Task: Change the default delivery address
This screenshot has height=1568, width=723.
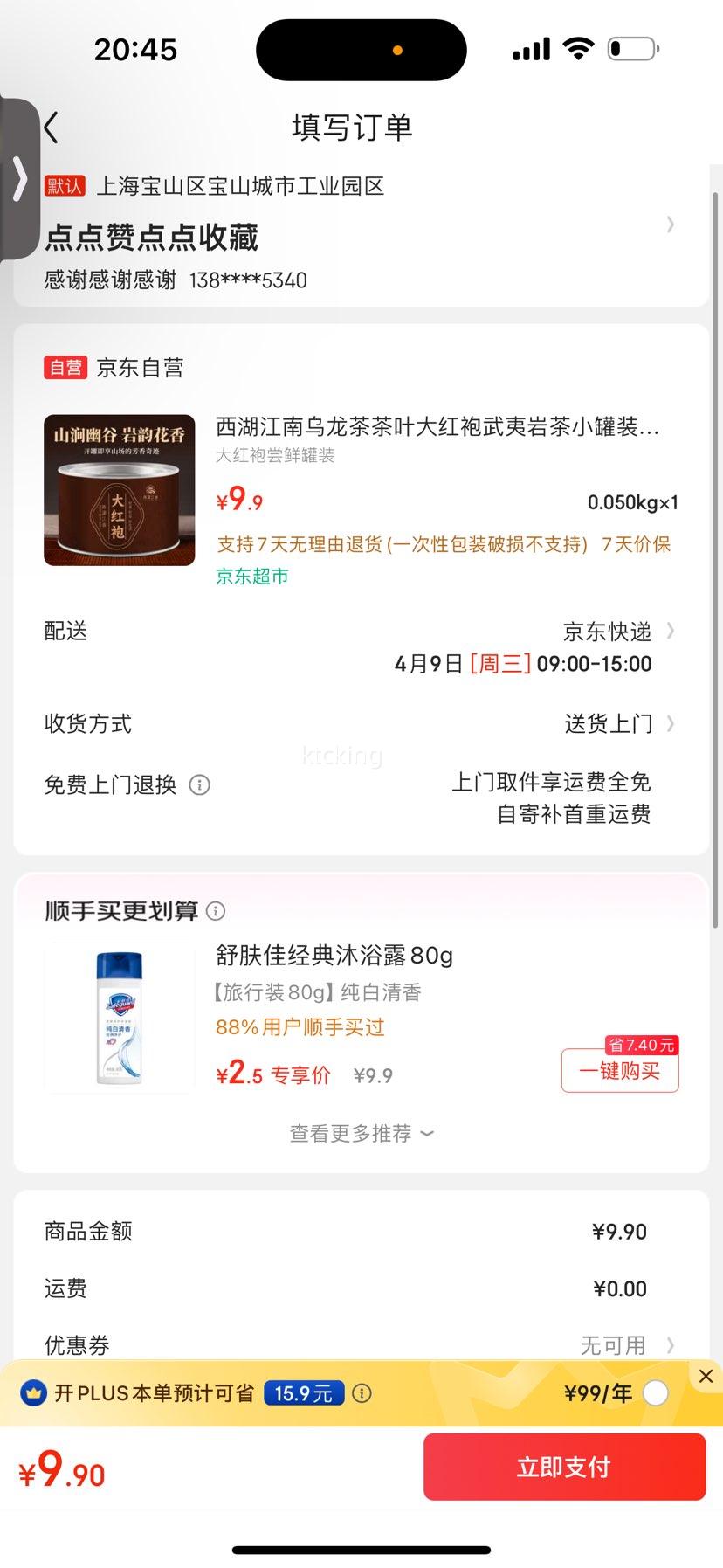Action: point(361,232)
